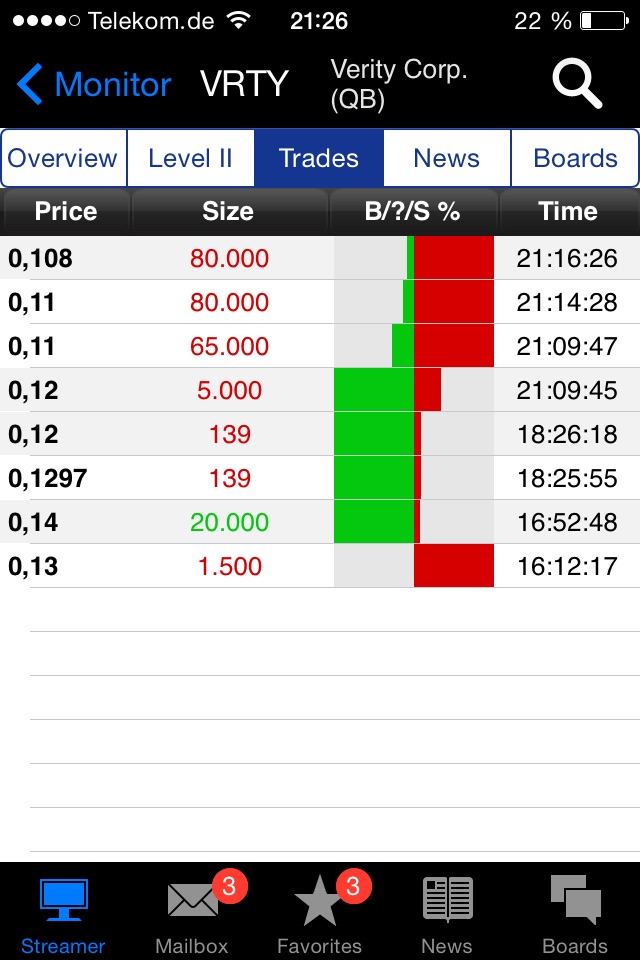Open the Level II tab
This screenshot has width=640, height=960.
click(x=190, y=158)
